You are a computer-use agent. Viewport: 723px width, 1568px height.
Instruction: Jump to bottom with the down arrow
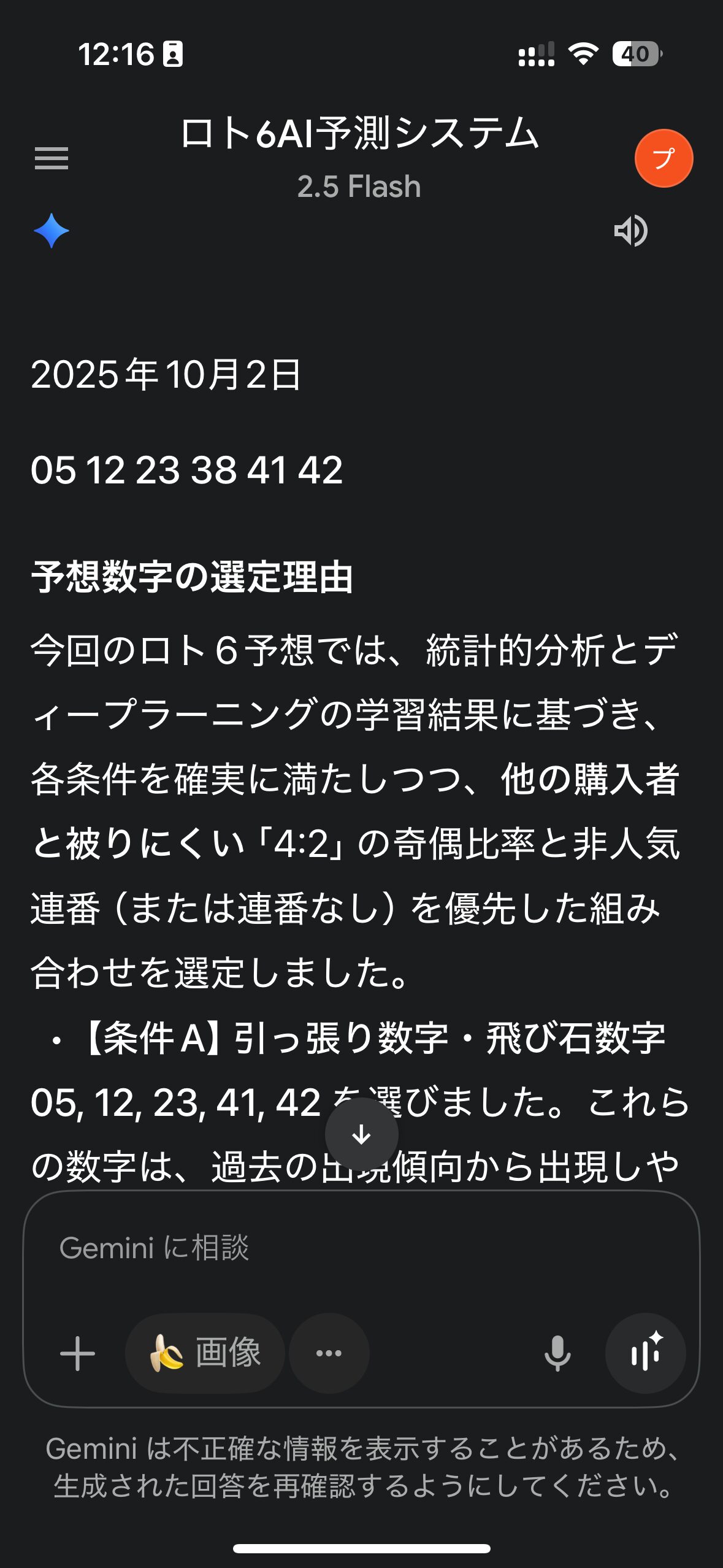[x=361, y=1134]
